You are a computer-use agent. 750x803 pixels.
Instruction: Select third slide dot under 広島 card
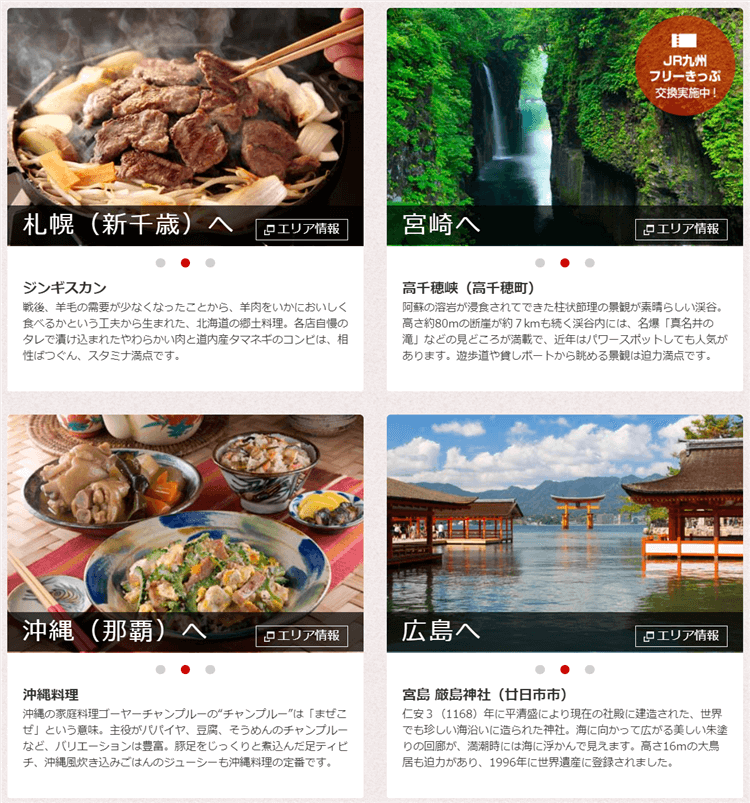[x=589, y=669]
